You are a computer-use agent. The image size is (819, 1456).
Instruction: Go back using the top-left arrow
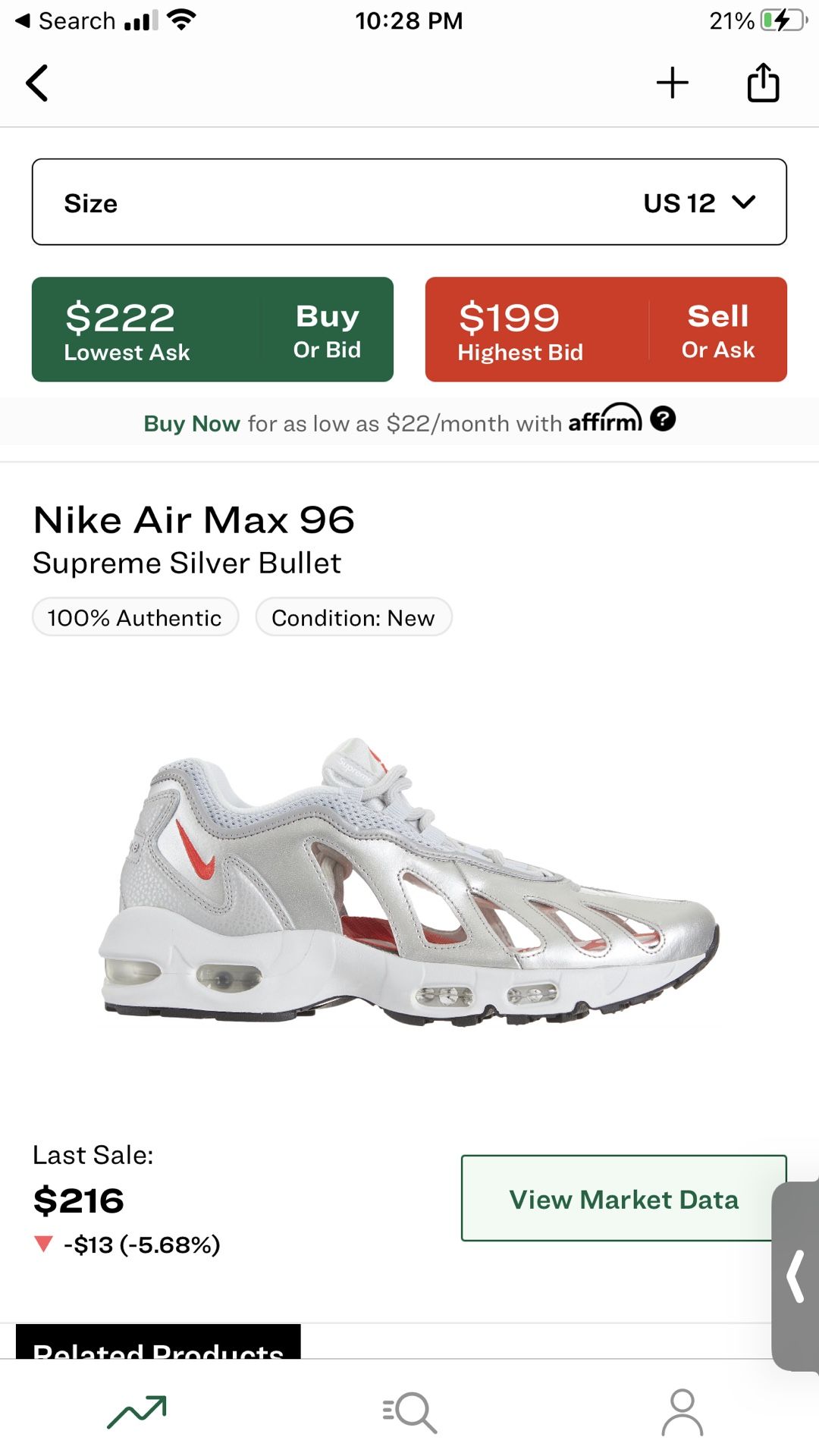click(x=37, y=83)
